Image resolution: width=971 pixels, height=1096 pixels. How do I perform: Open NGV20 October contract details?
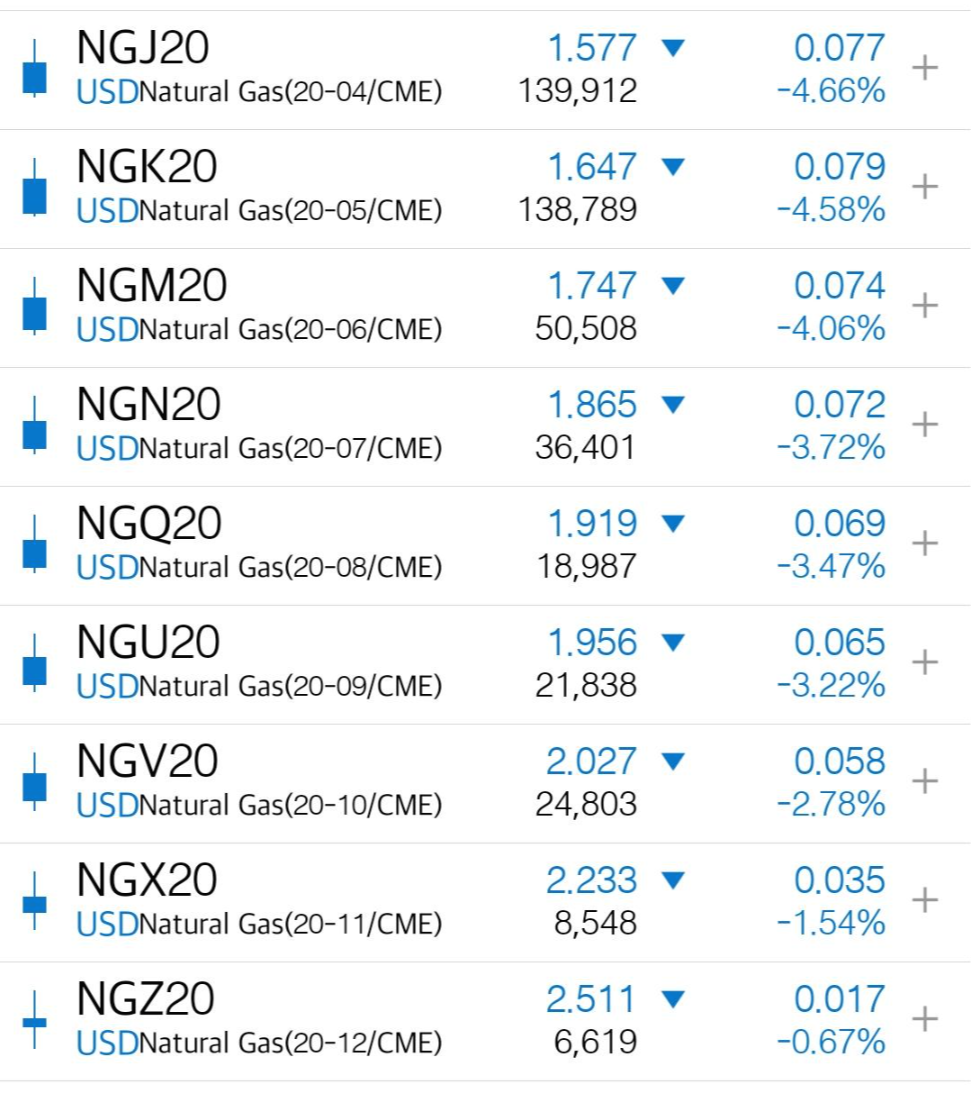pos(147,762)
